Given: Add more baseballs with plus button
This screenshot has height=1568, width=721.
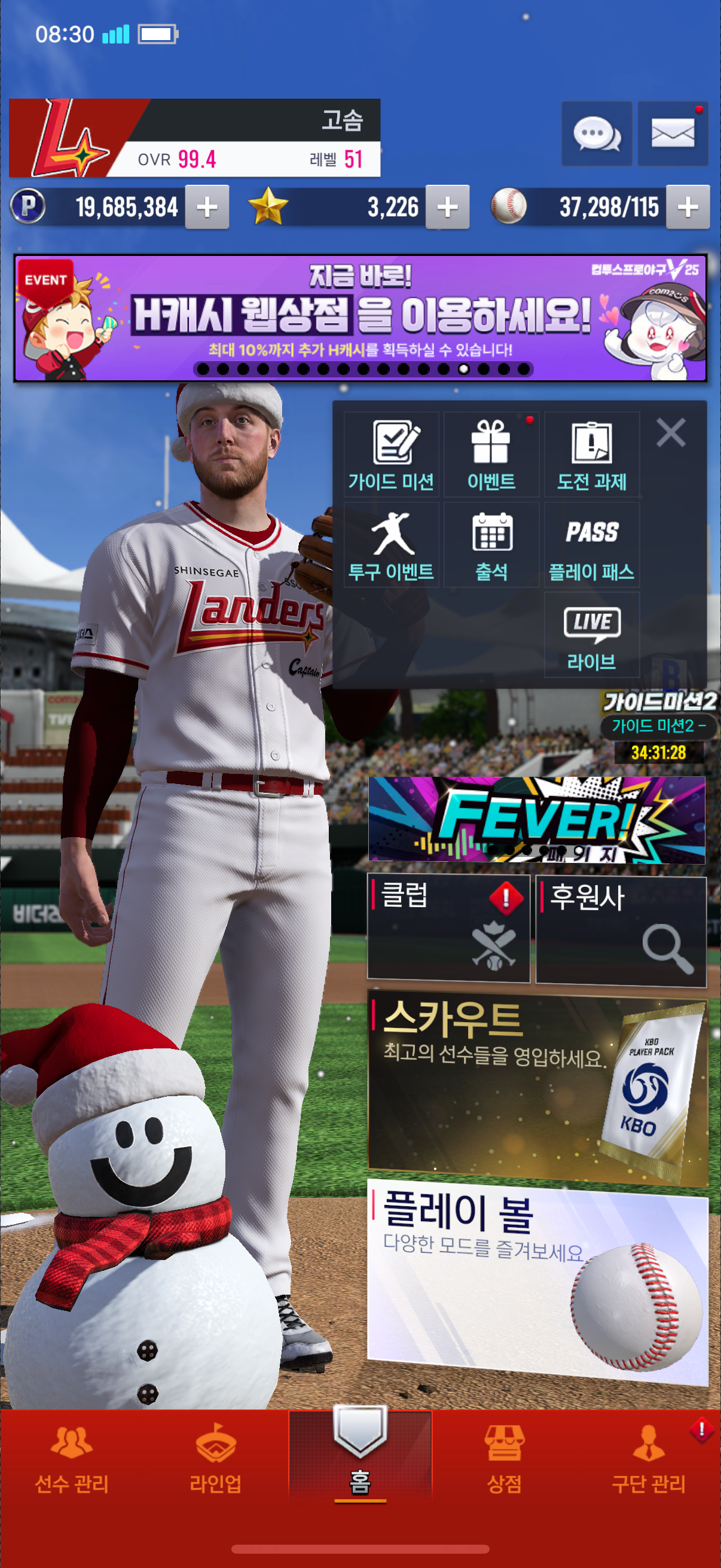Looking at the screenshot, I should (688, 207).
